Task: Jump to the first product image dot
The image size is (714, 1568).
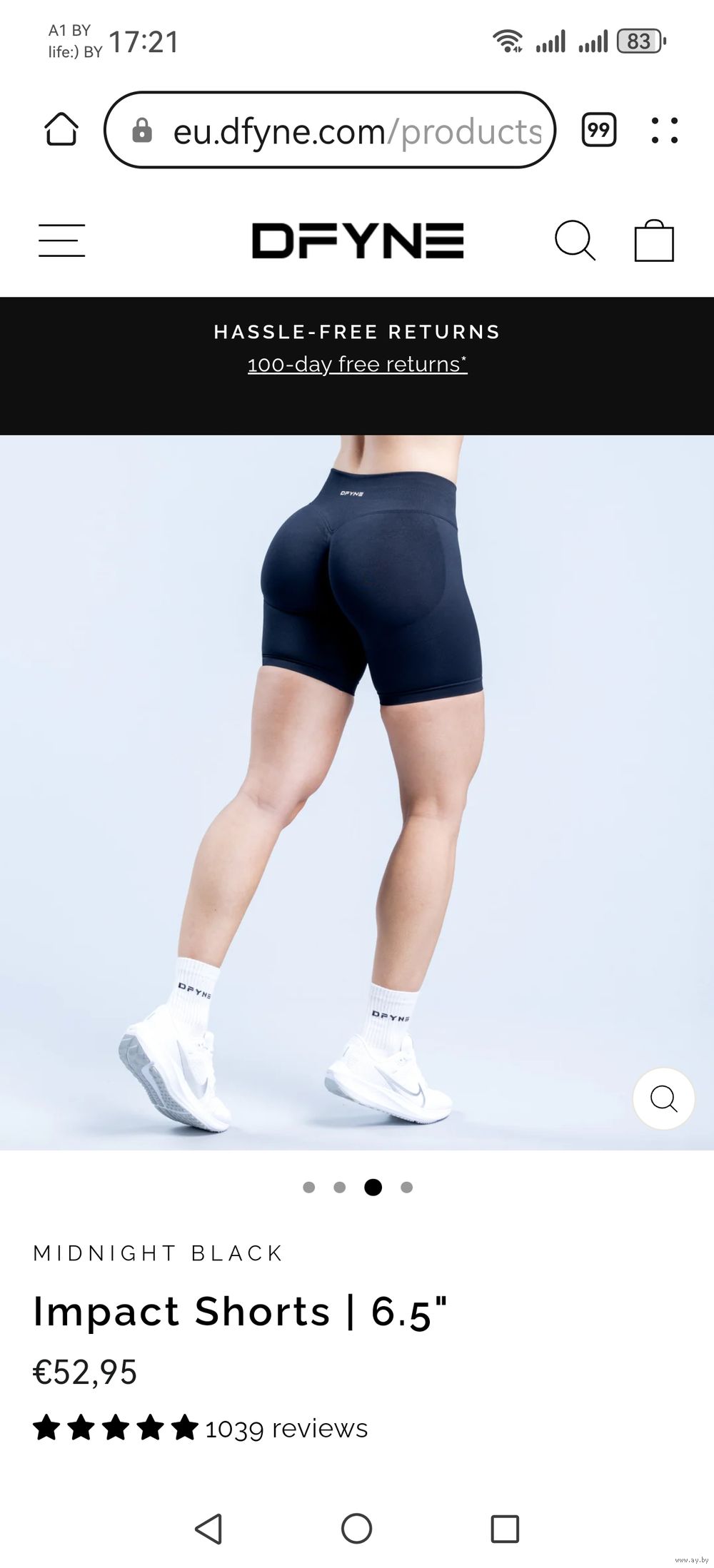Action: [309, 1187]
